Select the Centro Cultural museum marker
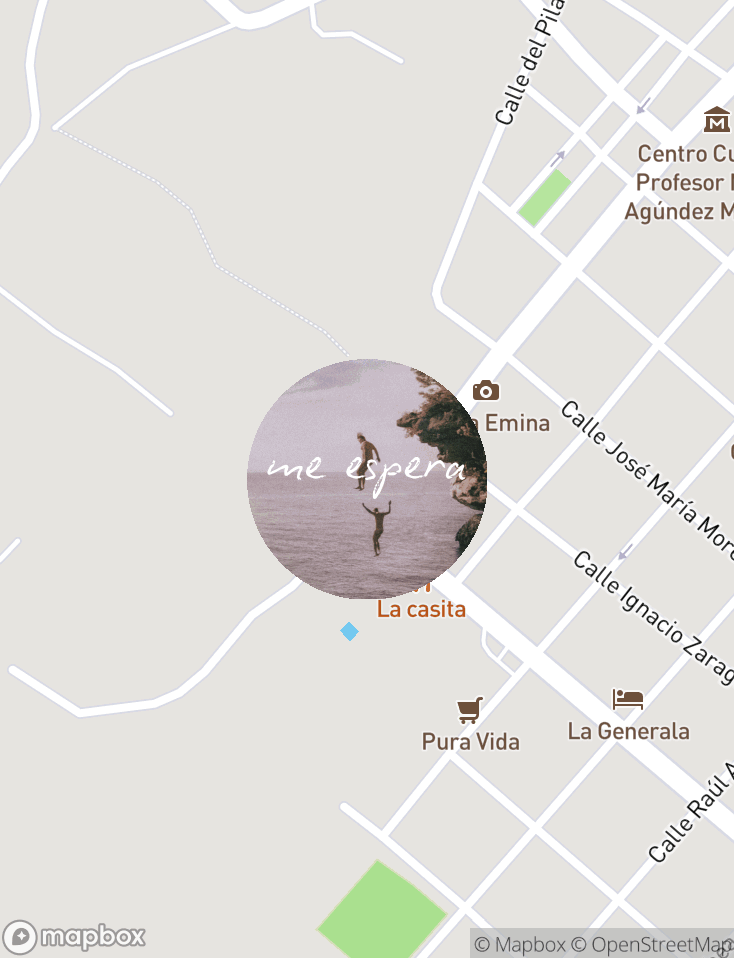 point(717,121)
